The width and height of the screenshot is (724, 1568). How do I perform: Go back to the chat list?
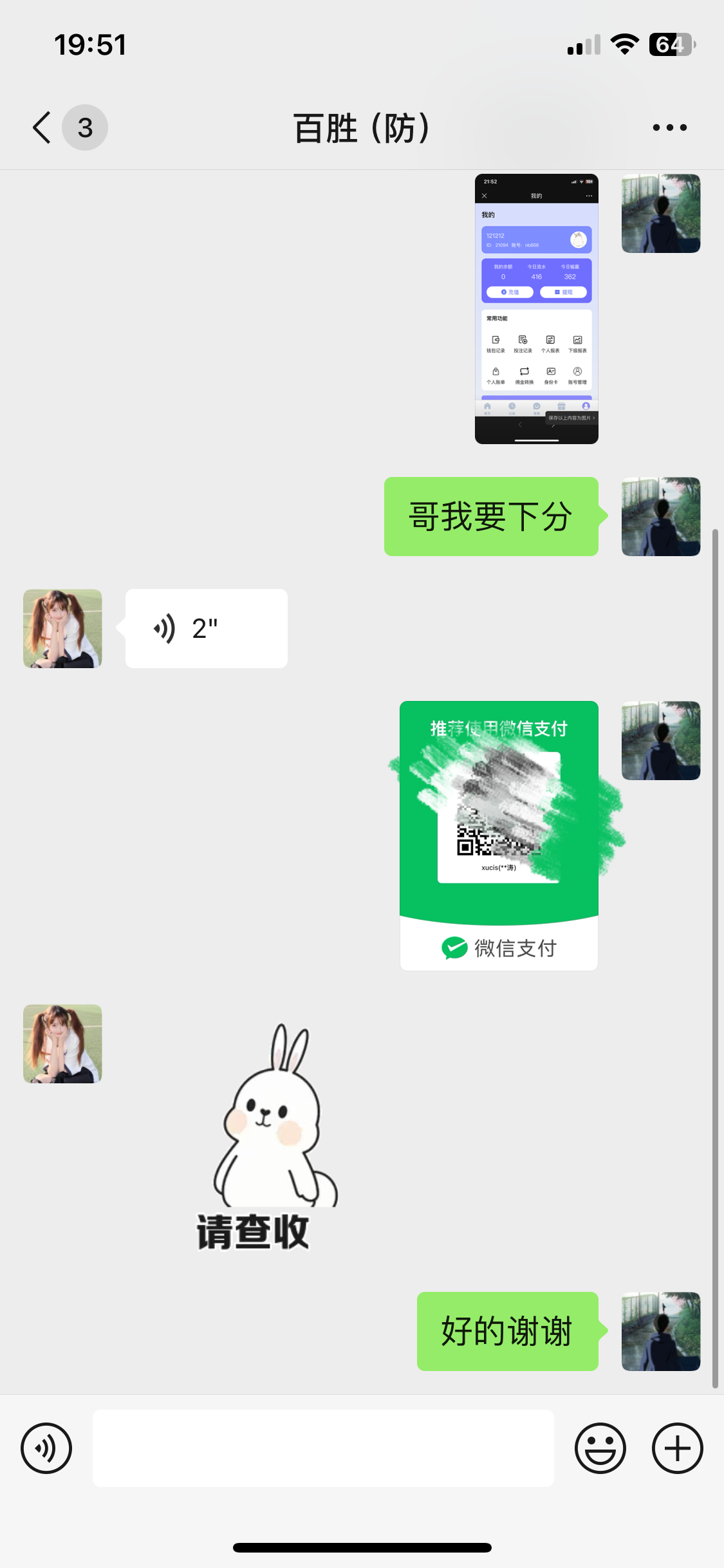pos(42,127)
